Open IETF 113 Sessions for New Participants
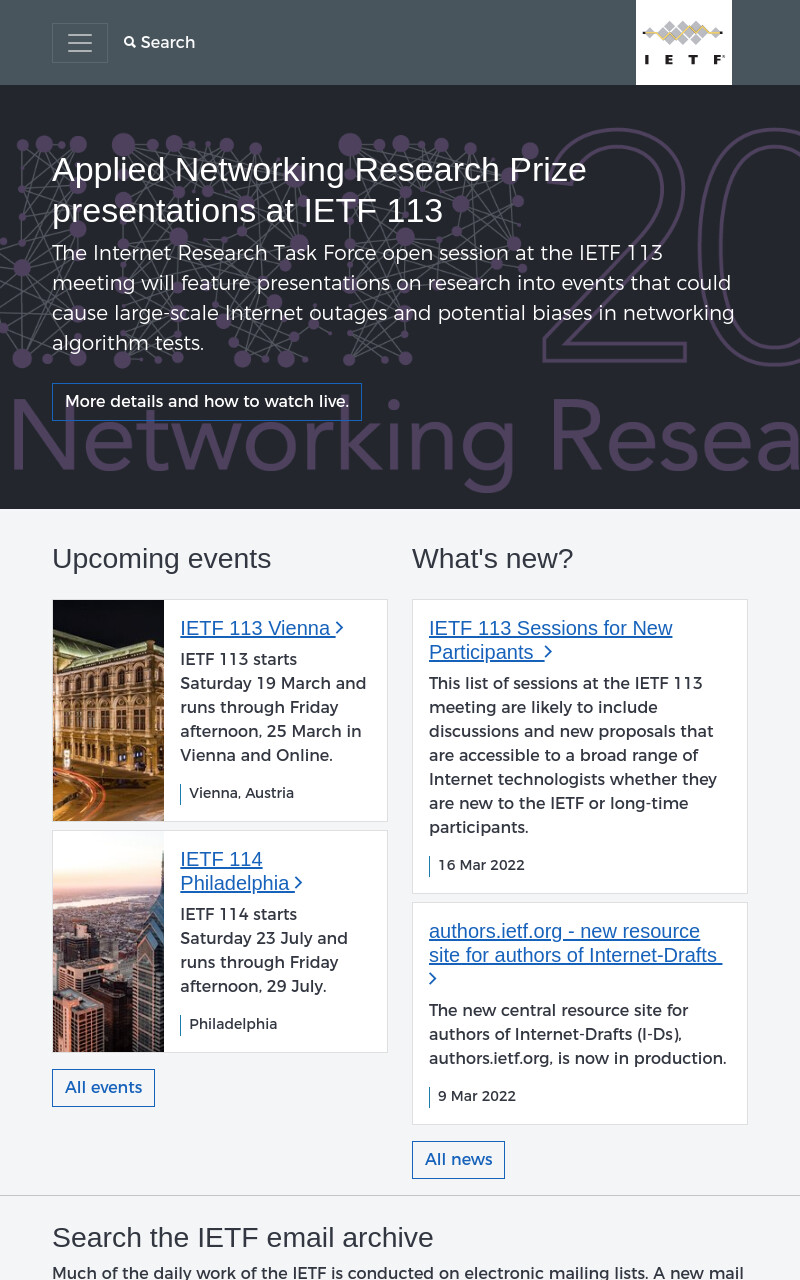The height and width of the screenshot is (1280, 800). pos(551,640)
